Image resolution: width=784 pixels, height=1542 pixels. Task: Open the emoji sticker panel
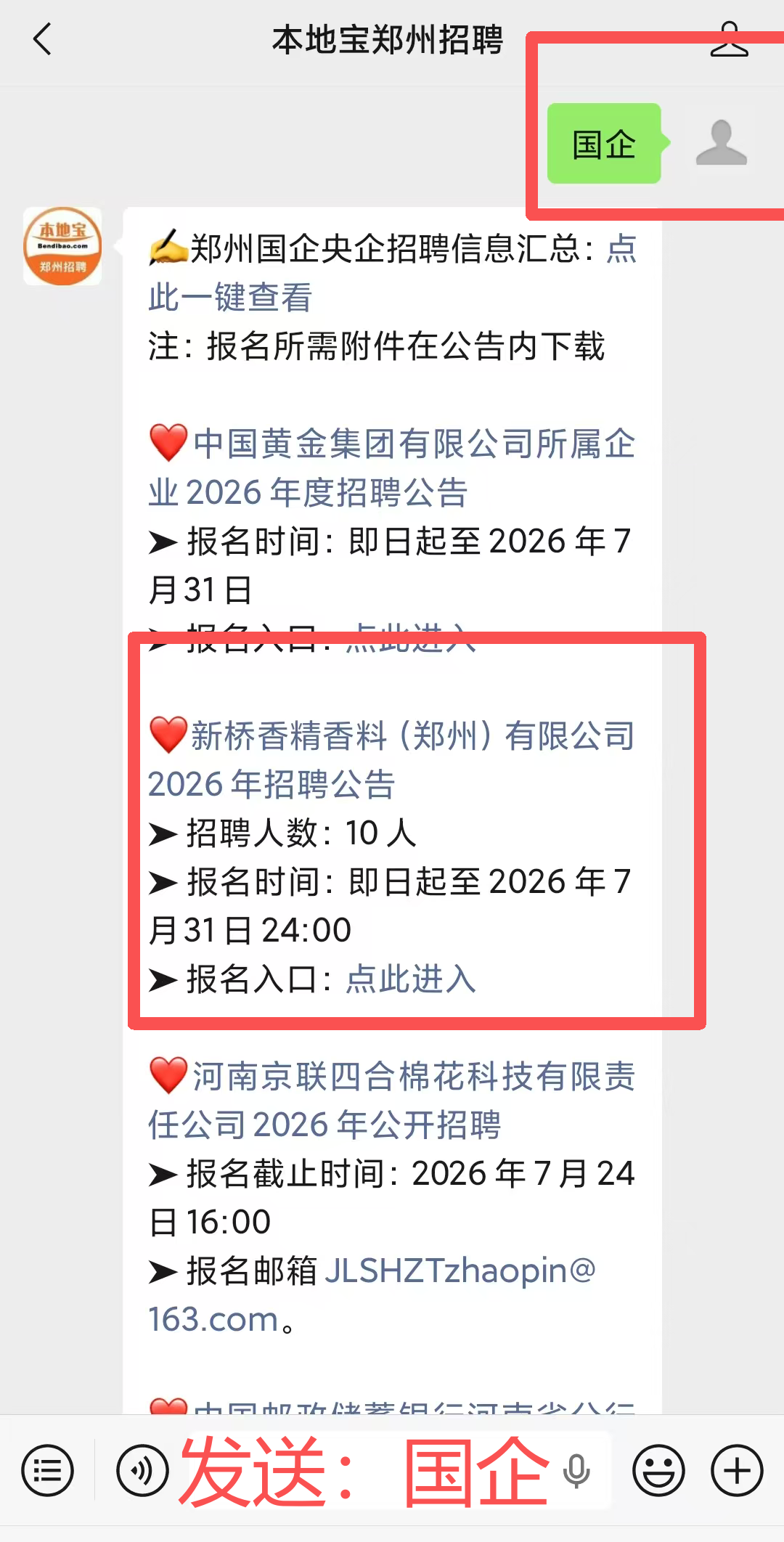click(x=658, y=1471)
